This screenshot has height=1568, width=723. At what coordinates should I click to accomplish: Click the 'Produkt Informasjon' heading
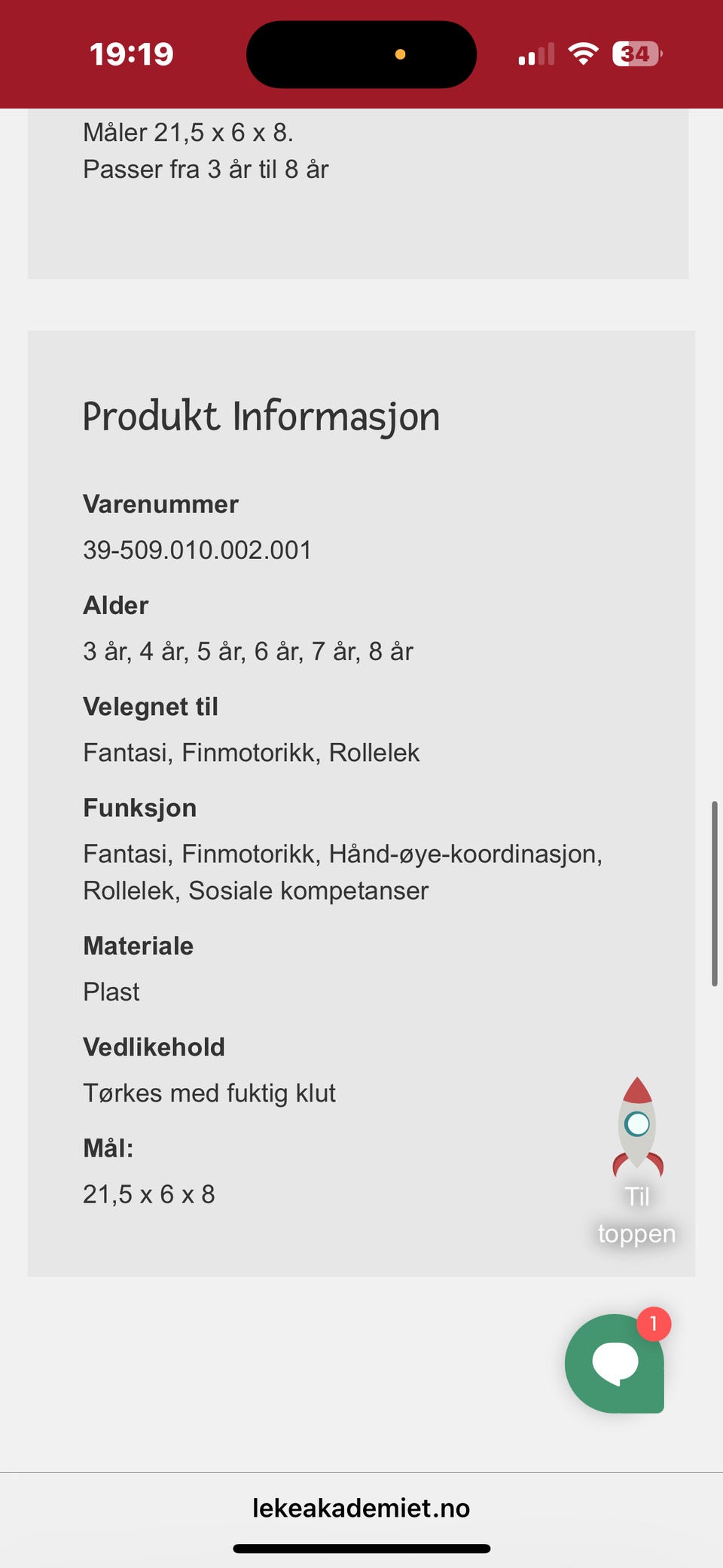coord(261,415)
